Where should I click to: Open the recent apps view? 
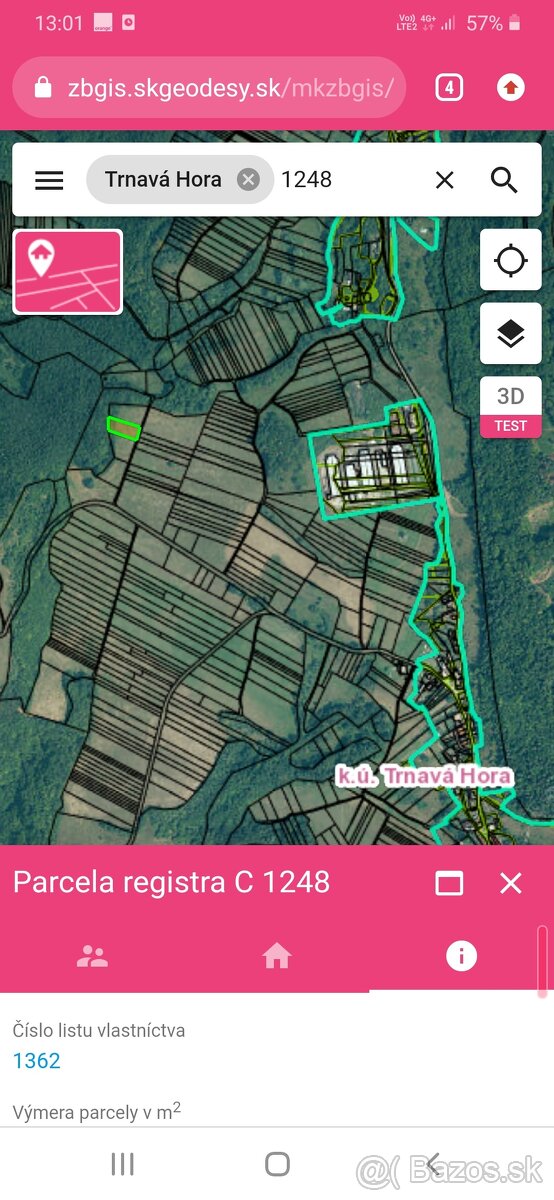pos(122,1164)
